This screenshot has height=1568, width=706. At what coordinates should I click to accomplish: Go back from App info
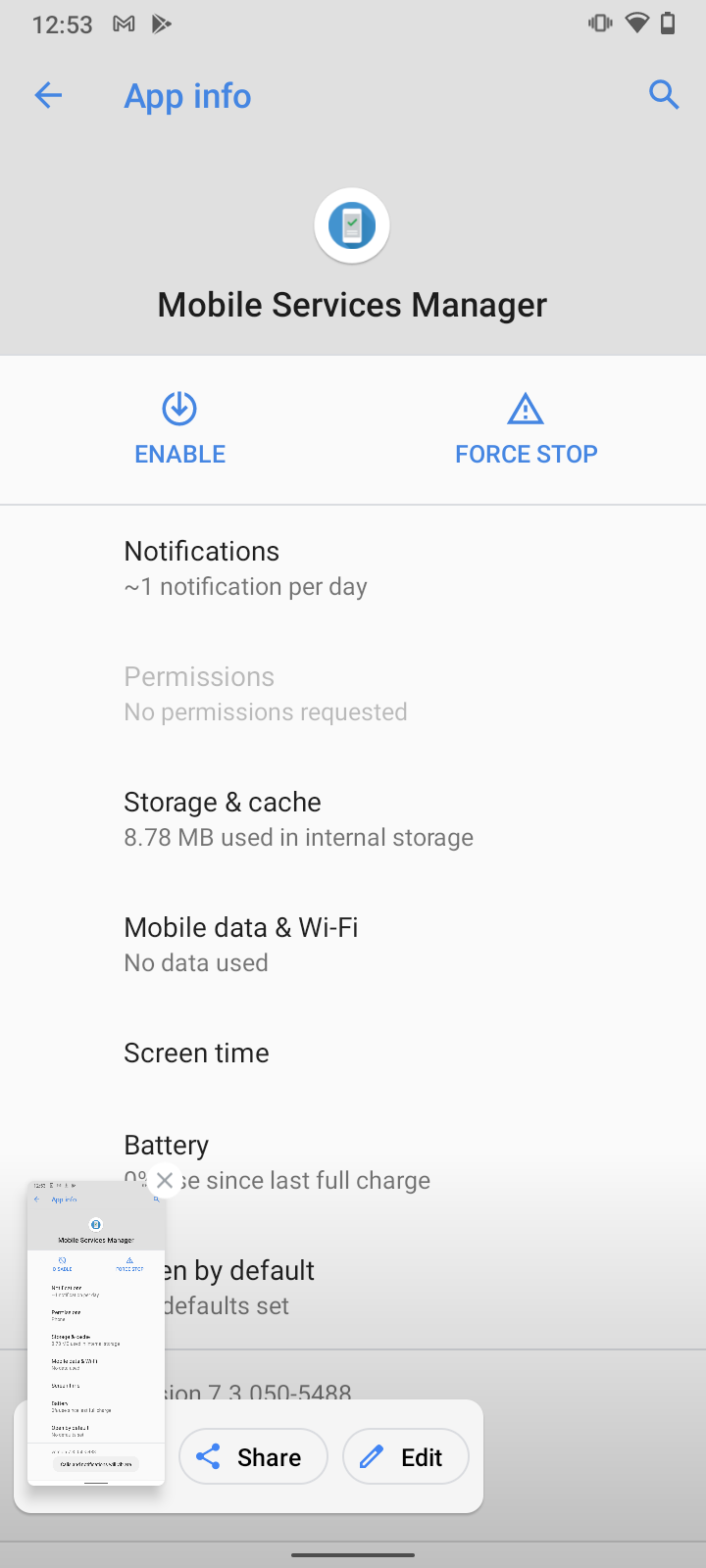click(x=48, y=95)
